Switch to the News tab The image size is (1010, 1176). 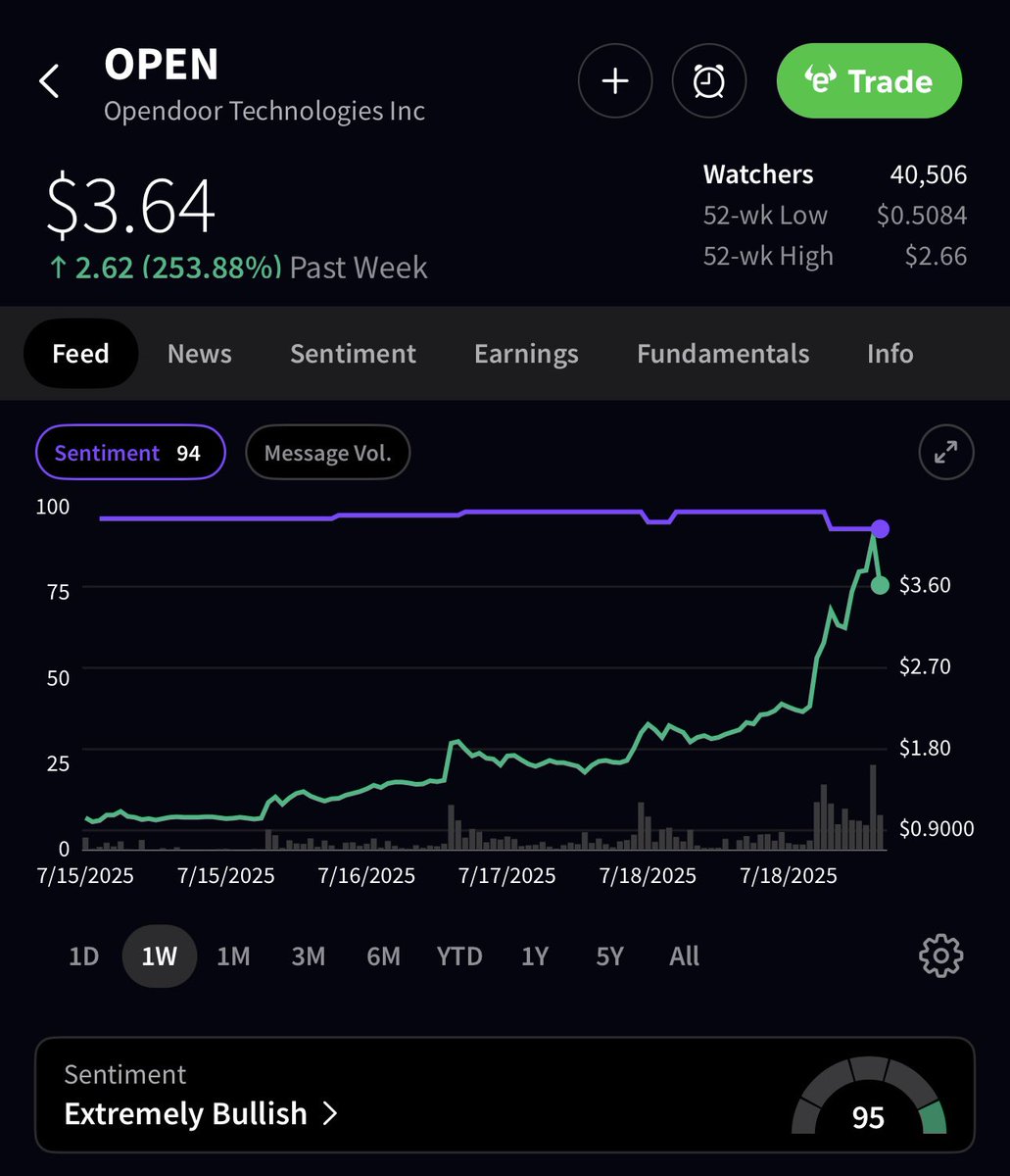200,354
